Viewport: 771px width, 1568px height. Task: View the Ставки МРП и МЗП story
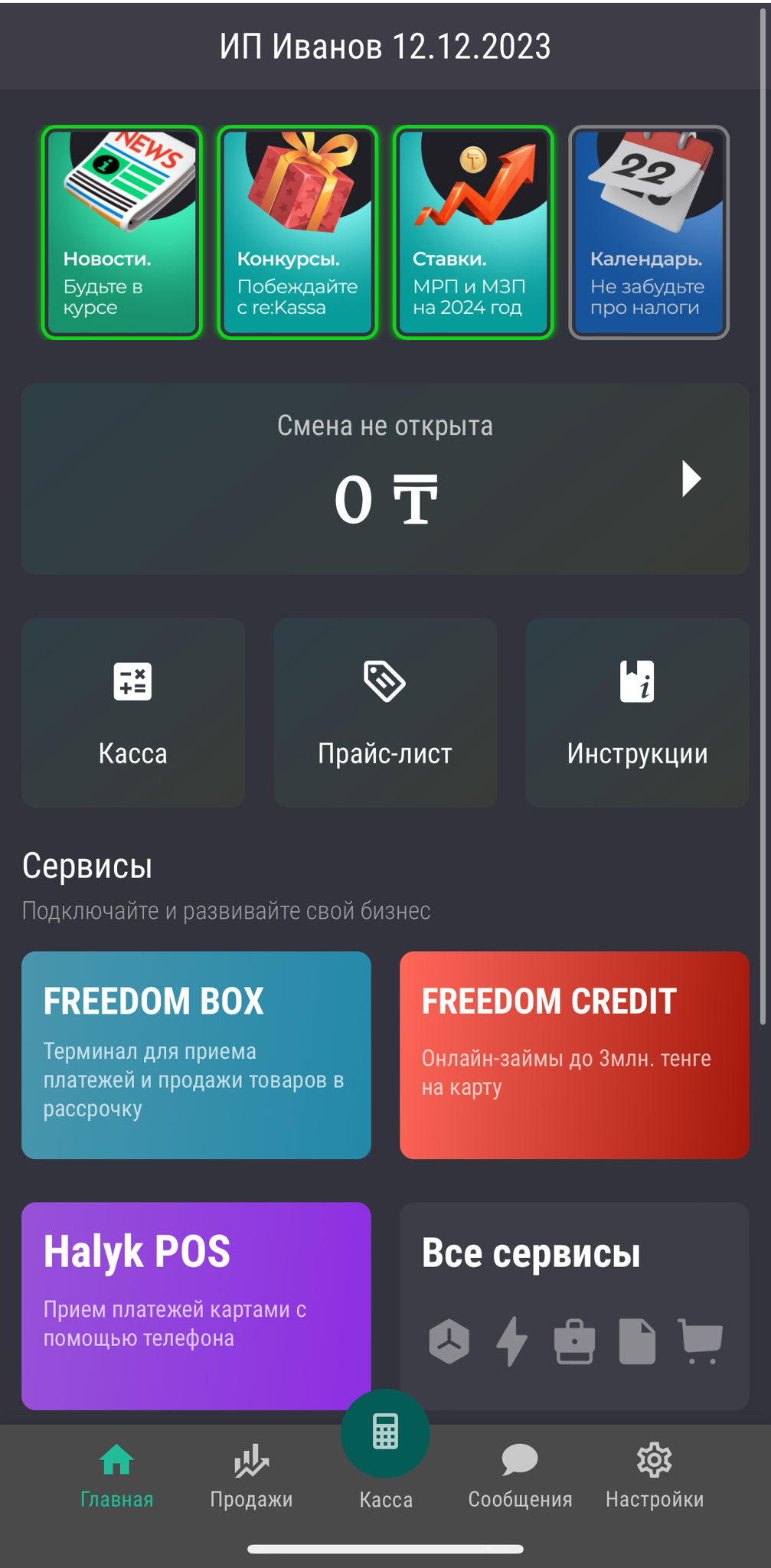point(473,232)
